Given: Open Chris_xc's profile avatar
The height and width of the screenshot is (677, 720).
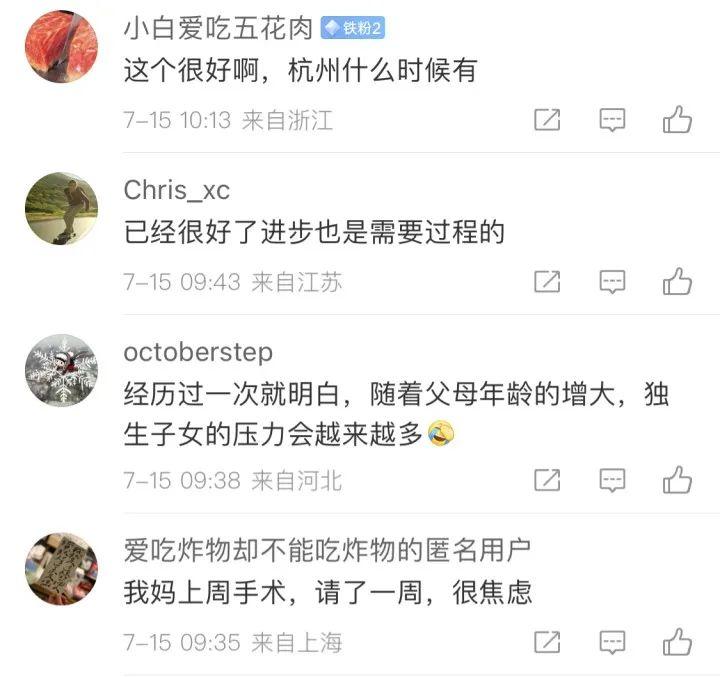Looking at the screenshot, I should click(x=61, y=208).
